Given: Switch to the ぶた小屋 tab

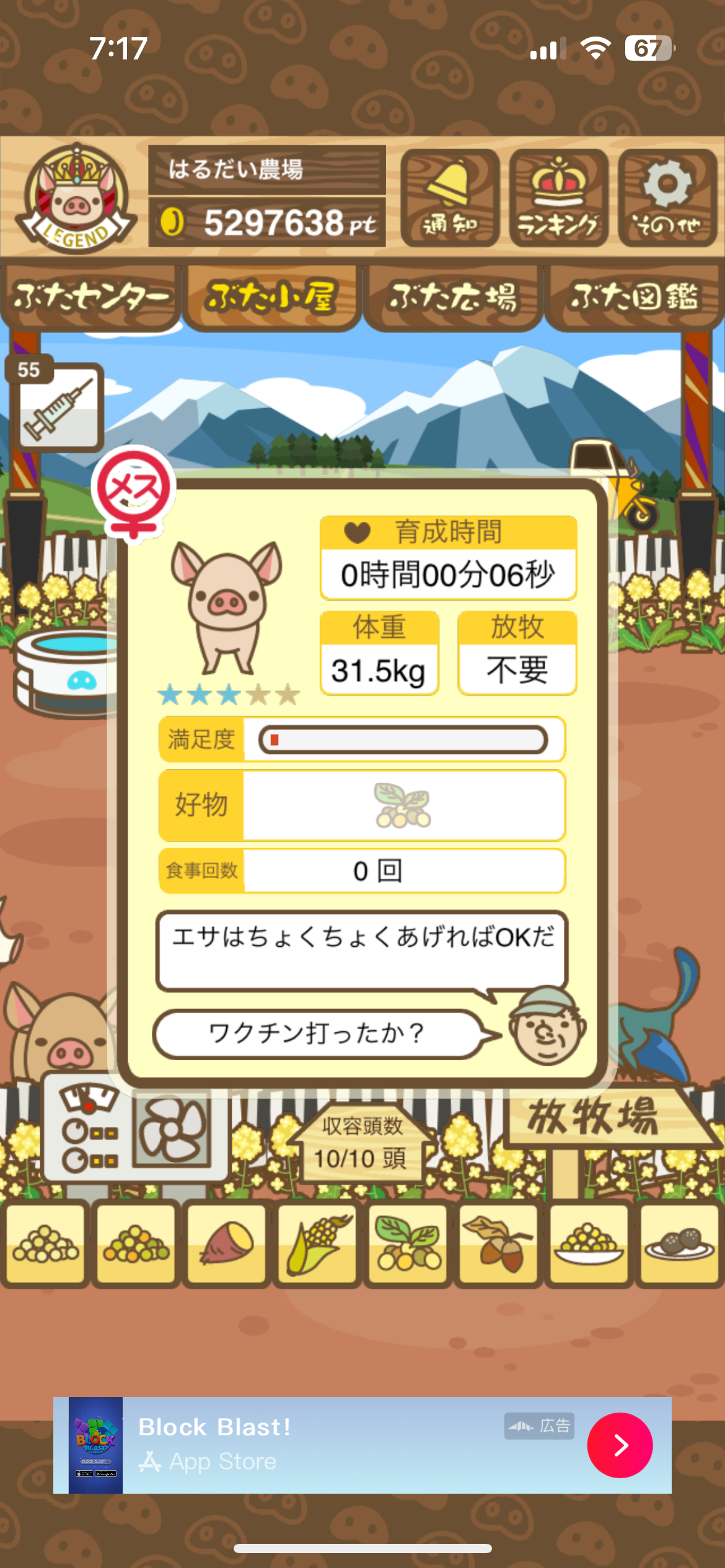Looking at the screenshot, I should (271, 297).
